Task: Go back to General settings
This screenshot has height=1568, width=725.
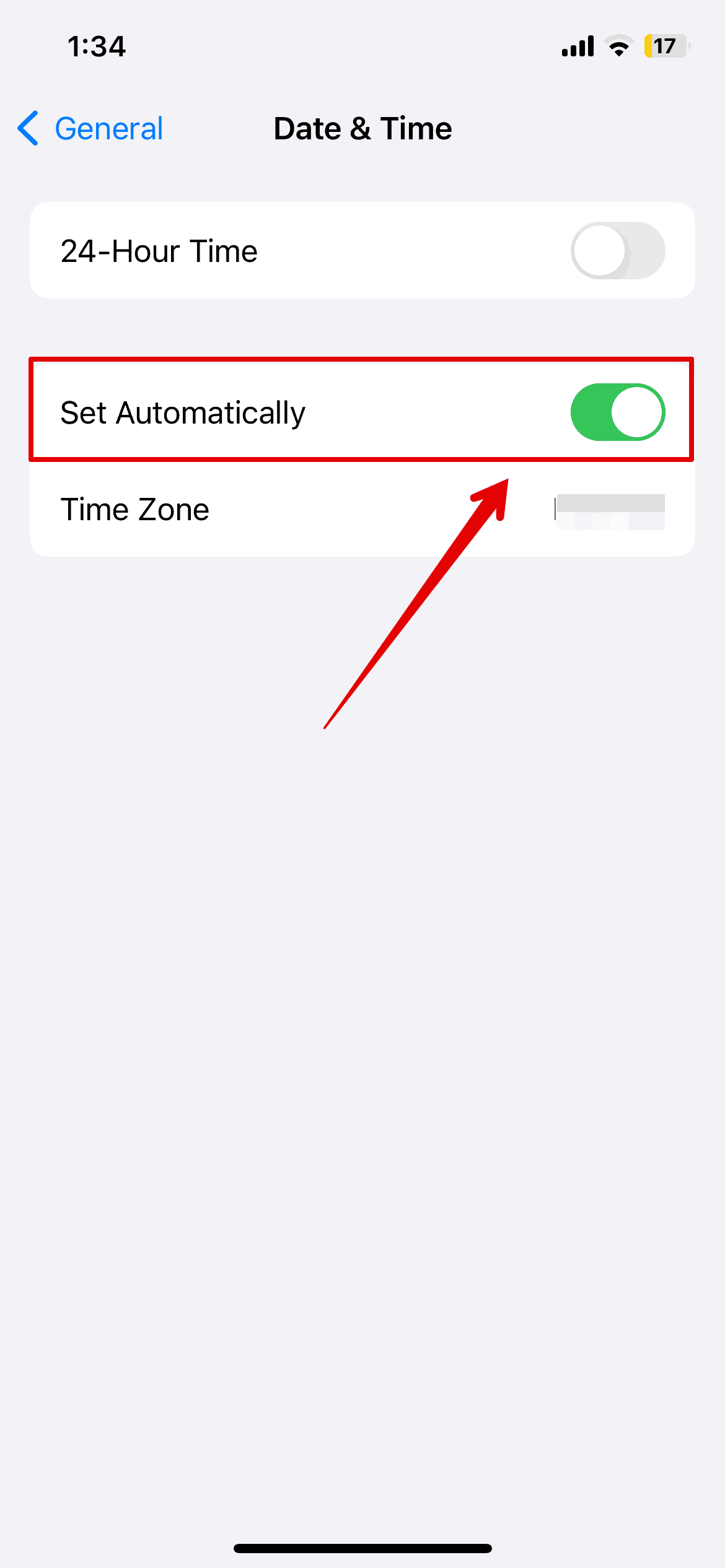Action: [x=90, y=129]
